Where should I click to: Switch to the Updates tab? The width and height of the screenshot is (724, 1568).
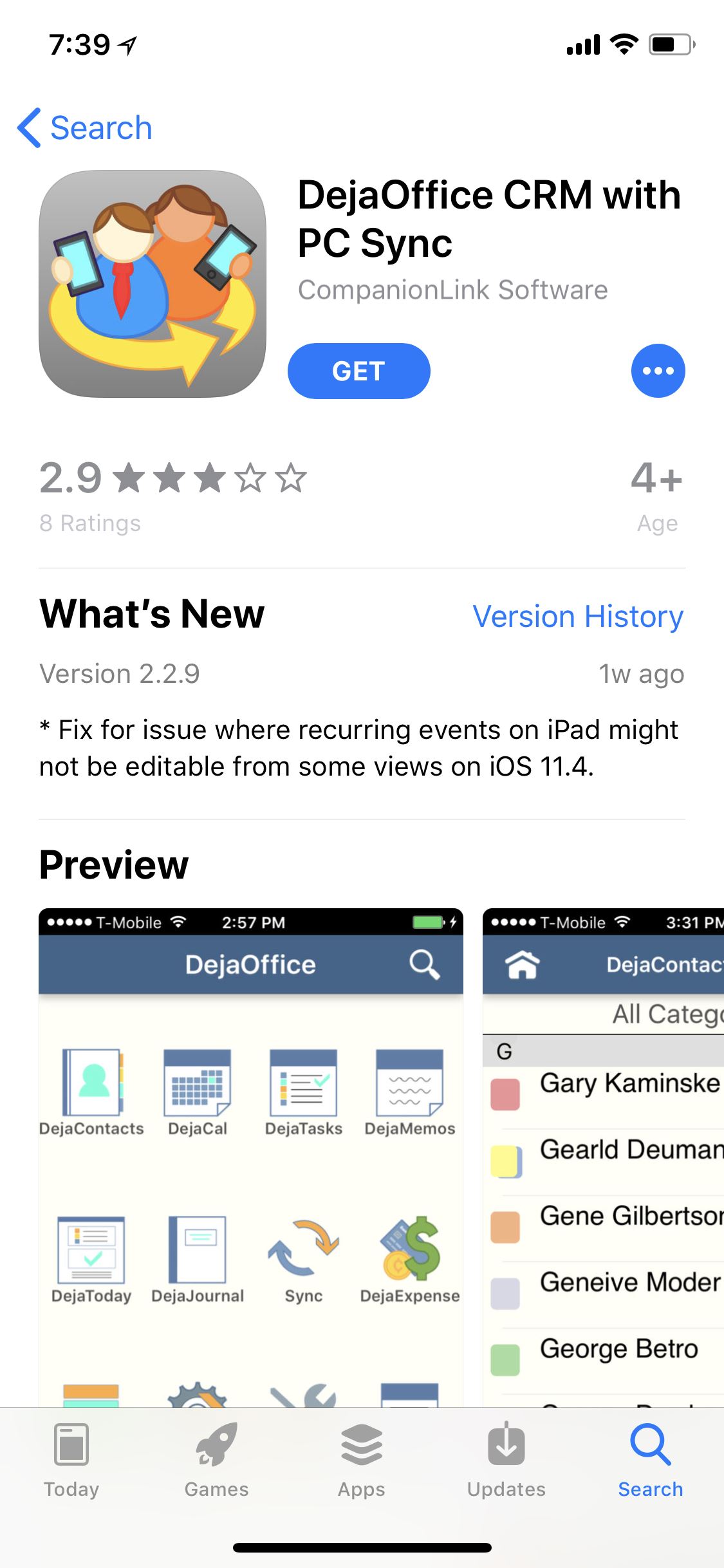(506, 1462)
